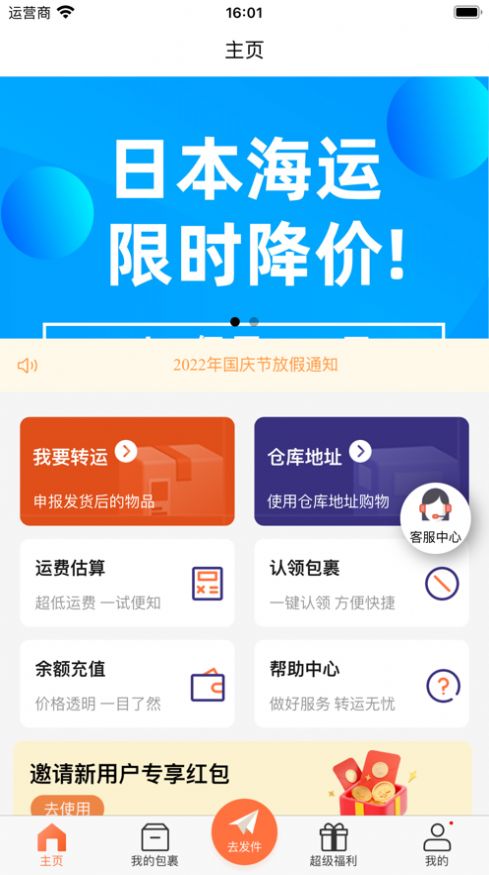Open the 仓库地址 card

coord(361,471)
